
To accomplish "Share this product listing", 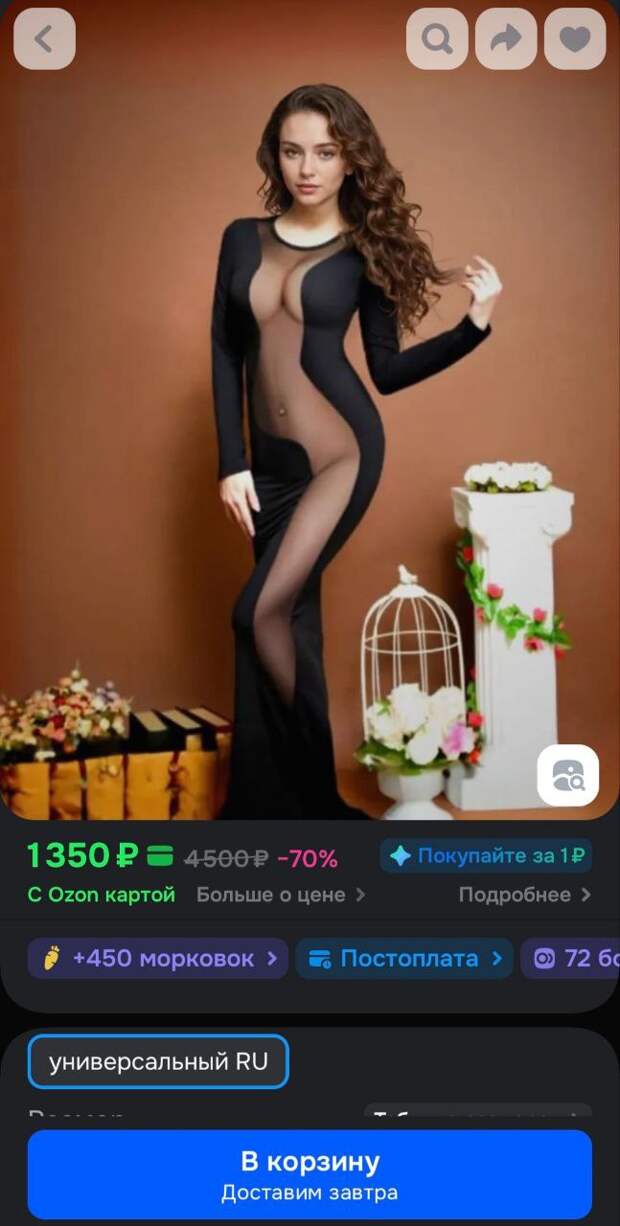I will (x=506, y=39).
